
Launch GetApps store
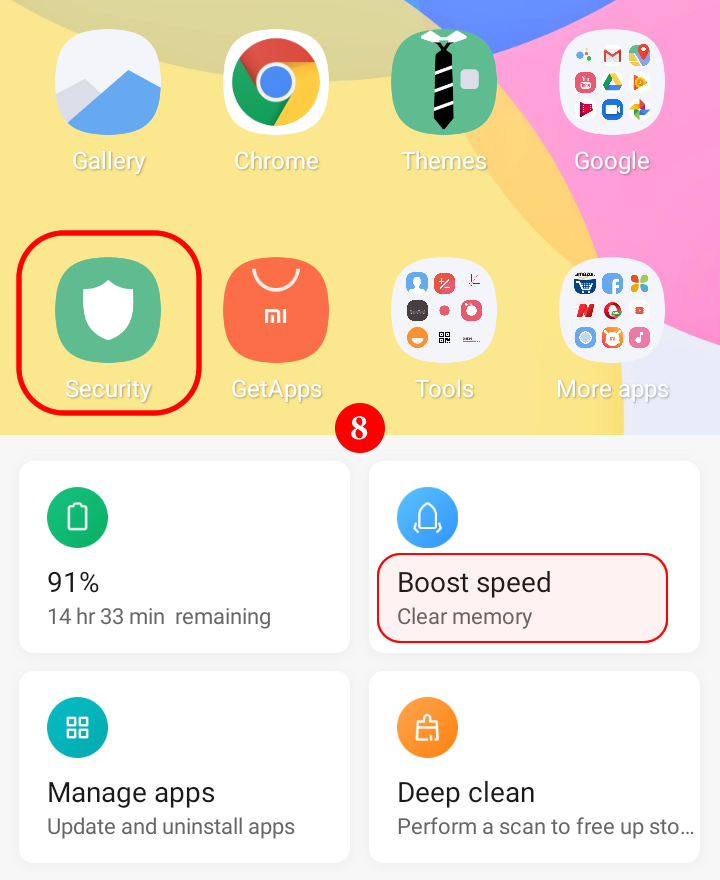coord(276,310)
